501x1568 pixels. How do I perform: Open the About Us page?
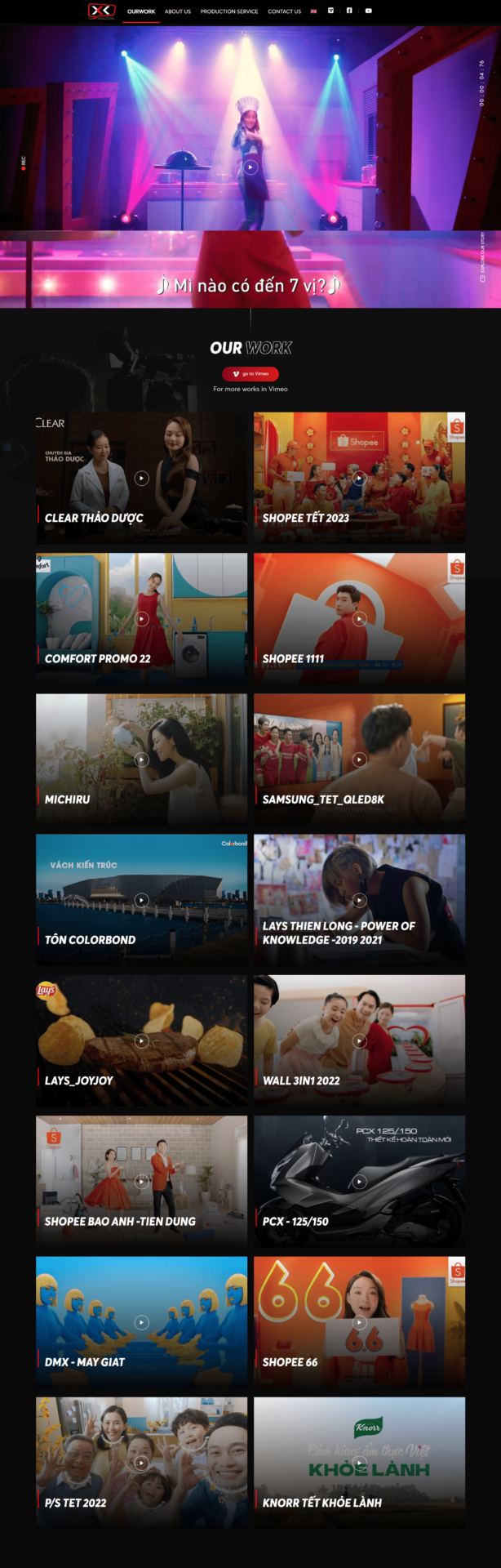click(x=177, y=11)
